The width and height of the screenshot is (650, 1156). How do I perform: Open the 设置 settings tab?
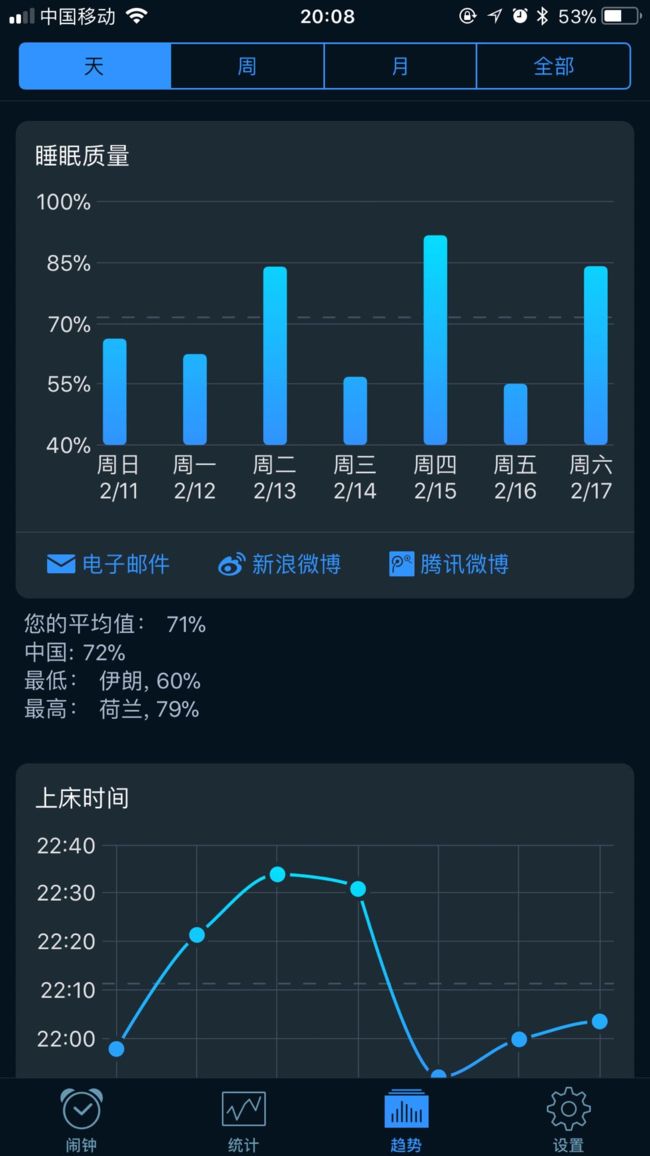coord(568,1119)
